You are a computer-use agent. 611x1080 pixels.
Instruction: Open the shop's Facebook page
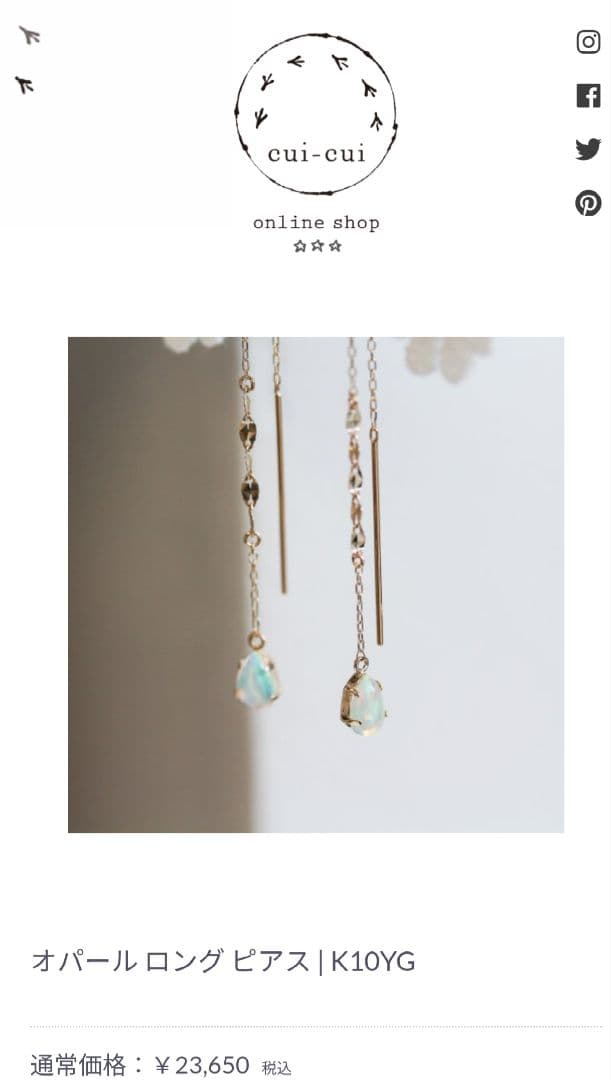coord(588,96)
